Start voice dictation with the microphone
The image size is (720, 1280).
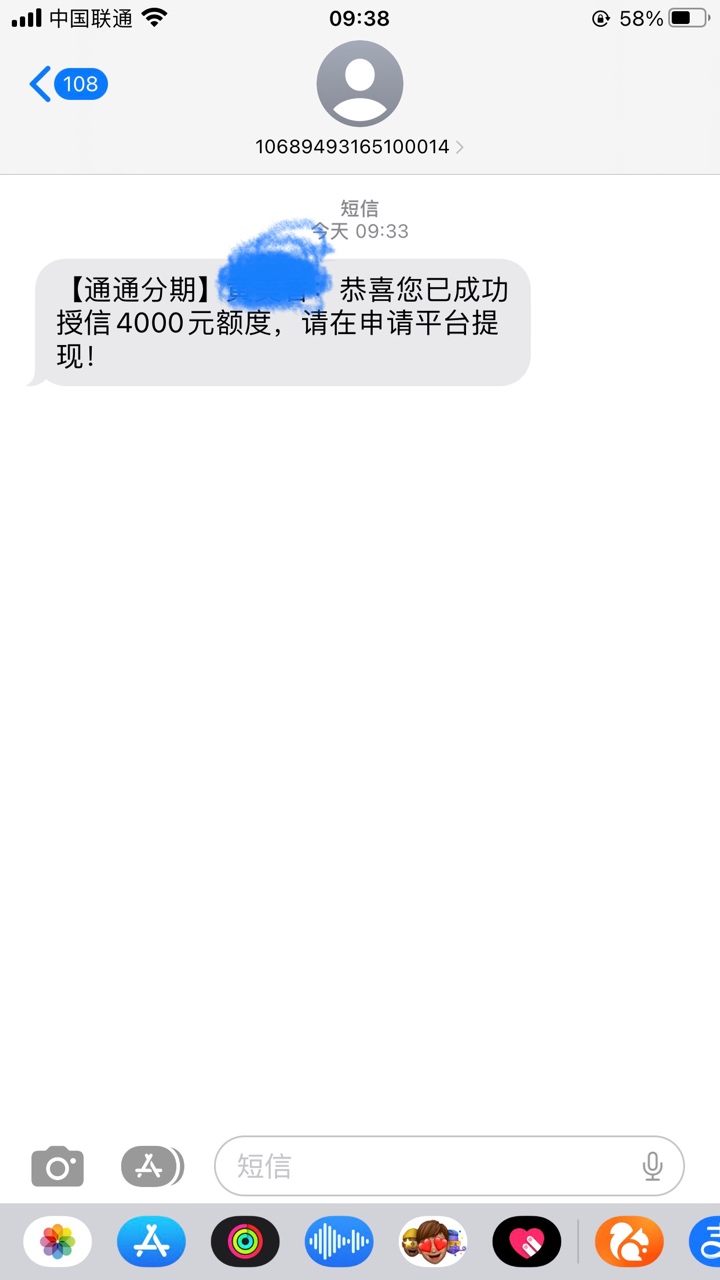pyautogui.click(x=653, y=1166)
